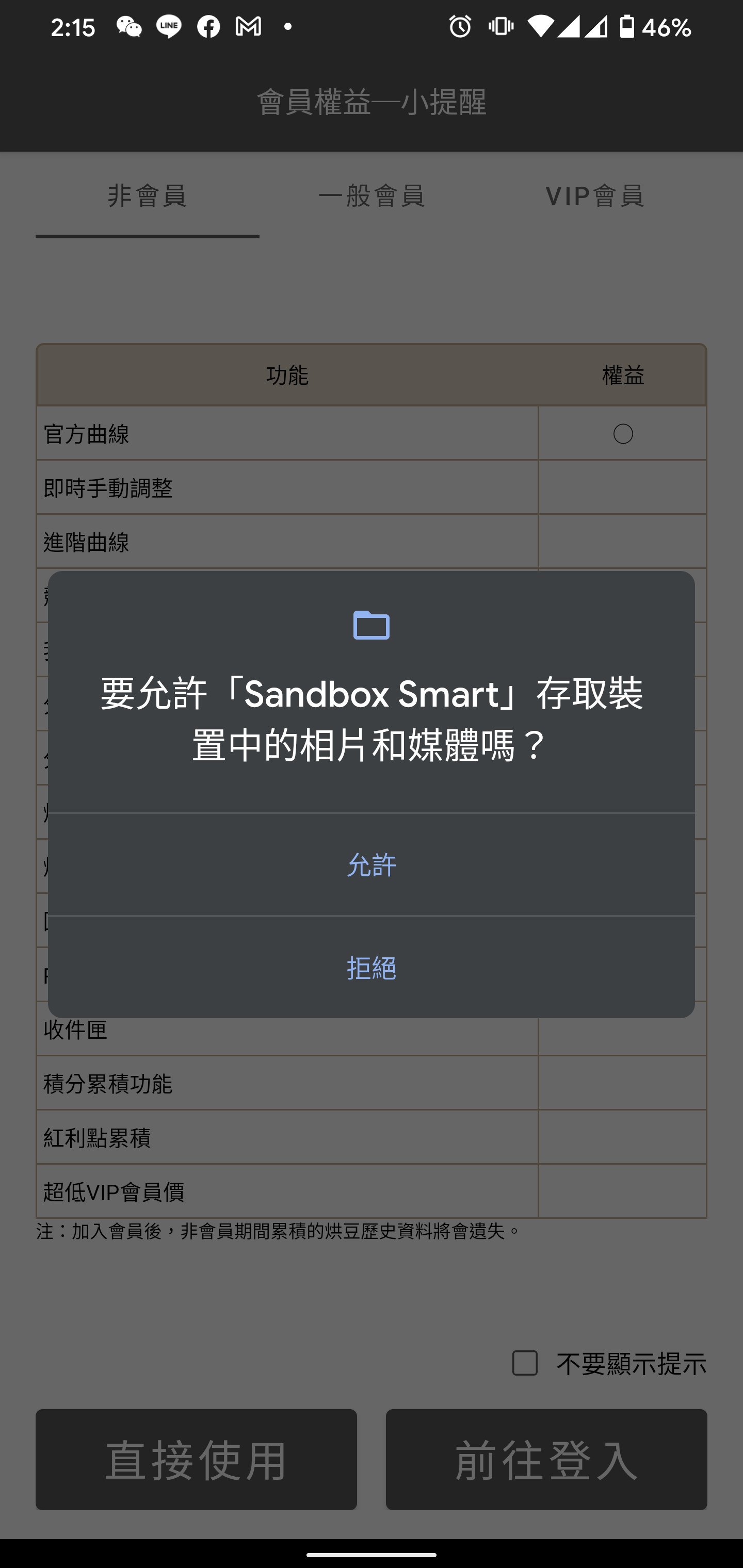
Task: Tap the 直接使用 button
Action: click(x=196, y=1459)
